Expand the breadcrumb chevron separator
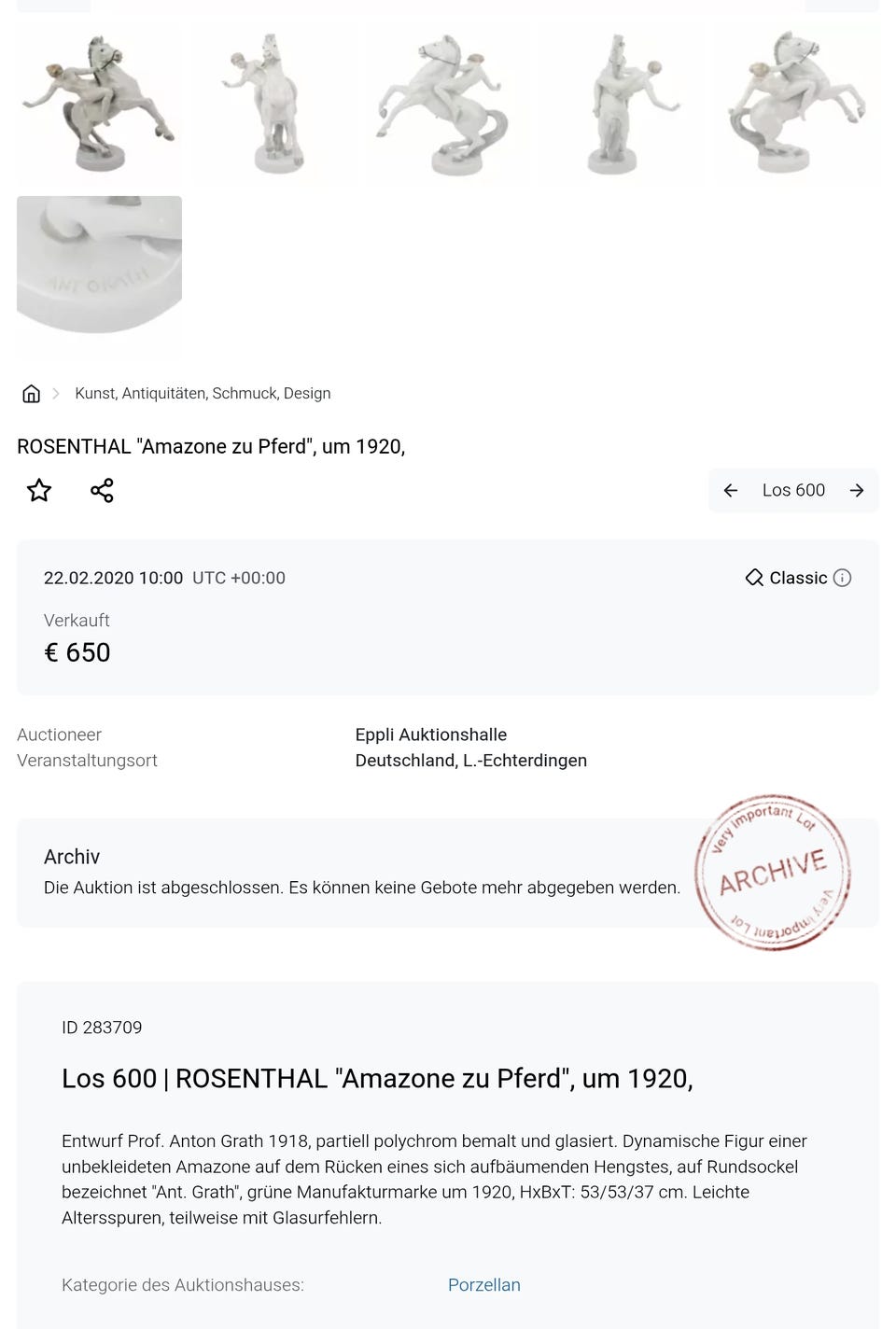 point(58,393)
